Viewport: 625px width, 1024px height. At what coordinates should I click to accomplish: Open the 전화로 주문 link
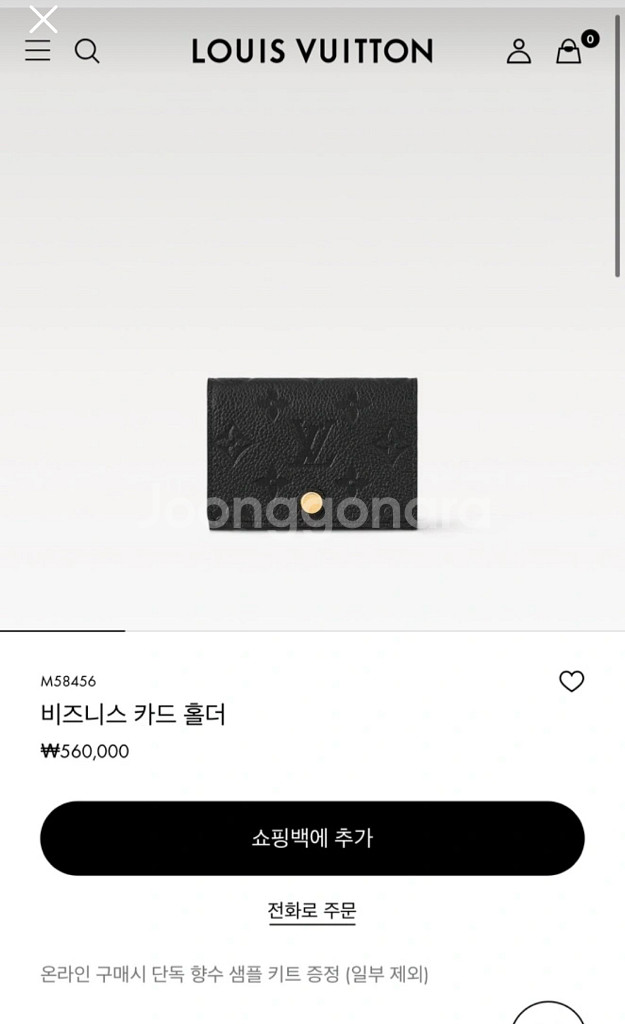coord(312,911)
